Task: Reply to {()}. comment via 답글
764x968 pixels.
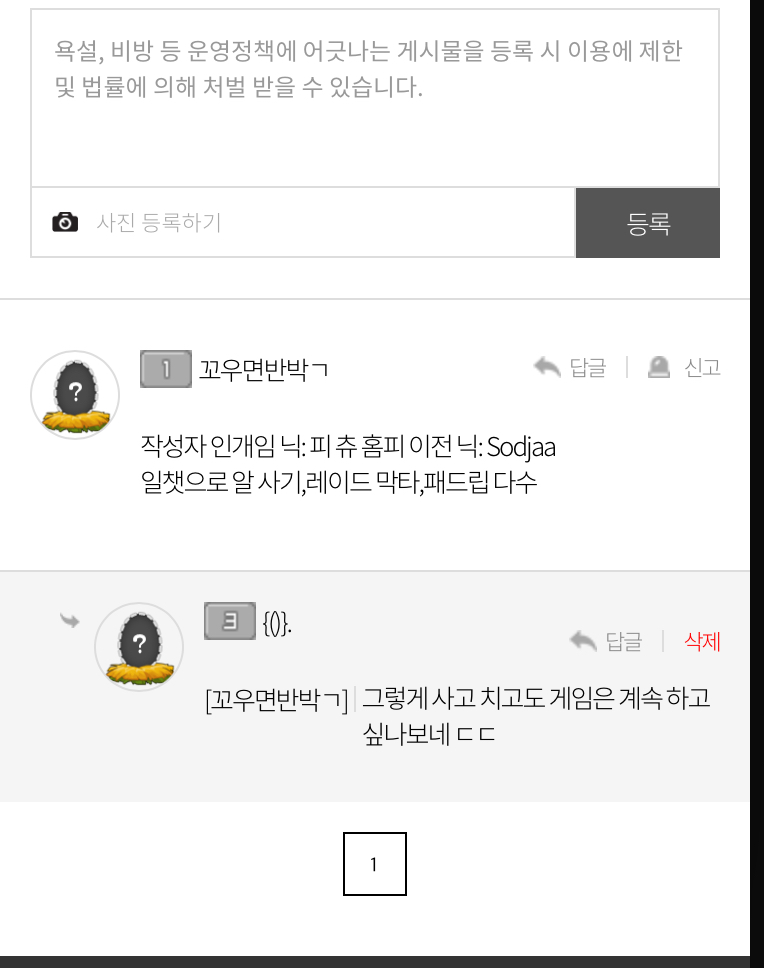Action: 607,641
